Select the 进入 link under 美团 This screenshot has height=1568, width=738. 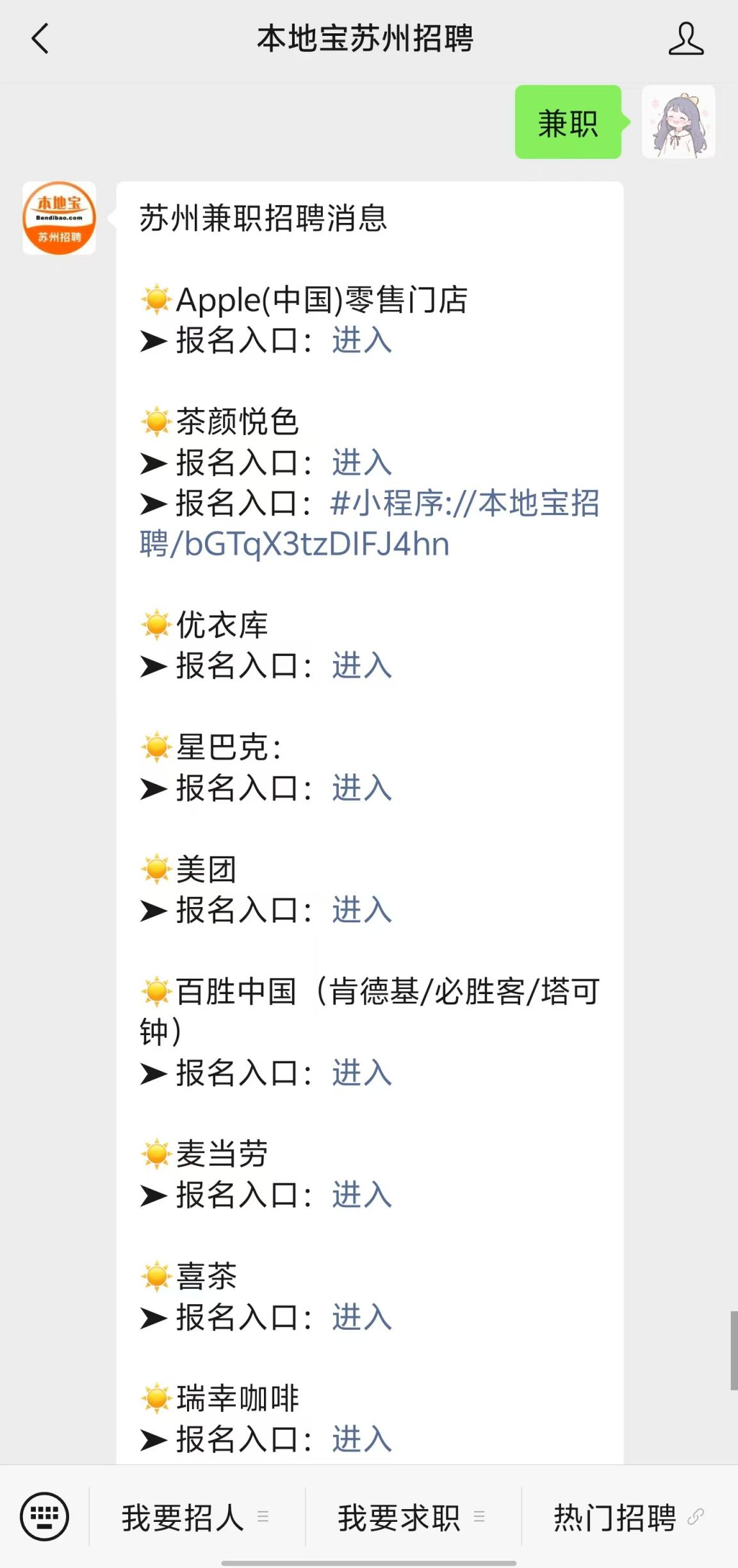362,910
